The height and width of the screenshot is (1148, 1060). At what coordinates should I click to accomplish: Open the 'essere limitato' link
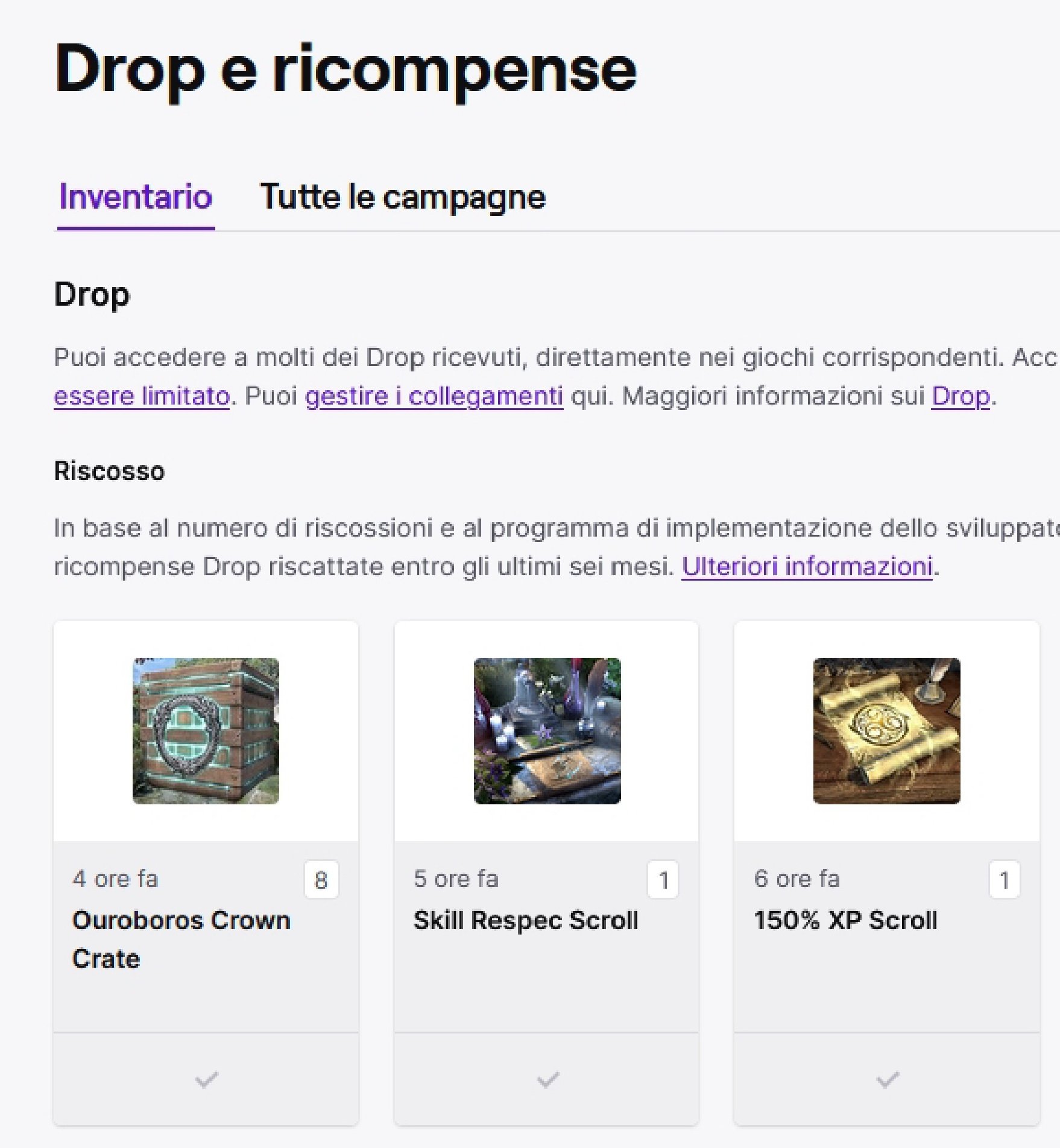click(142, 396)
